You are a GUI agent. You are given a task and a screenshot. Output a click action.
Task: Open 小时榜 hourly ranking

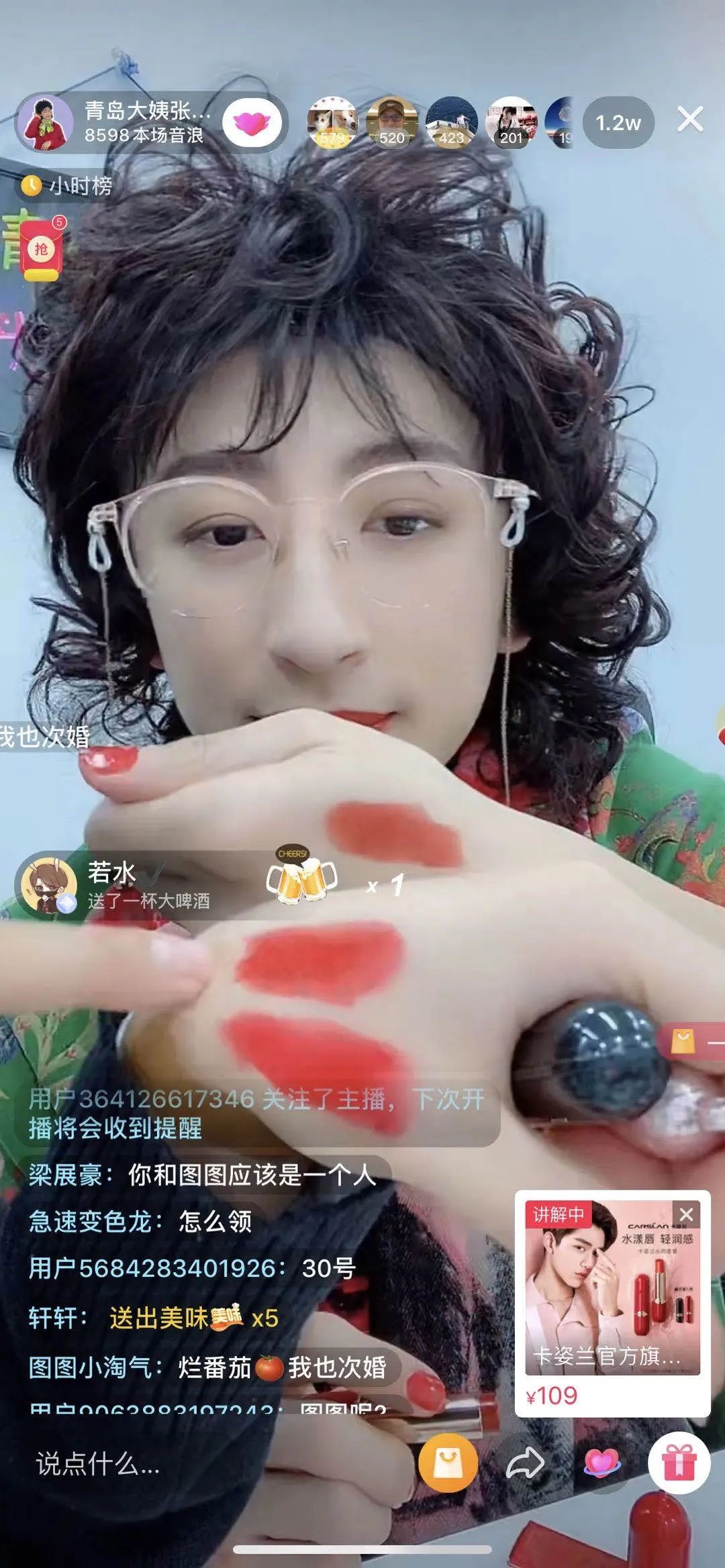click(67, 186)
